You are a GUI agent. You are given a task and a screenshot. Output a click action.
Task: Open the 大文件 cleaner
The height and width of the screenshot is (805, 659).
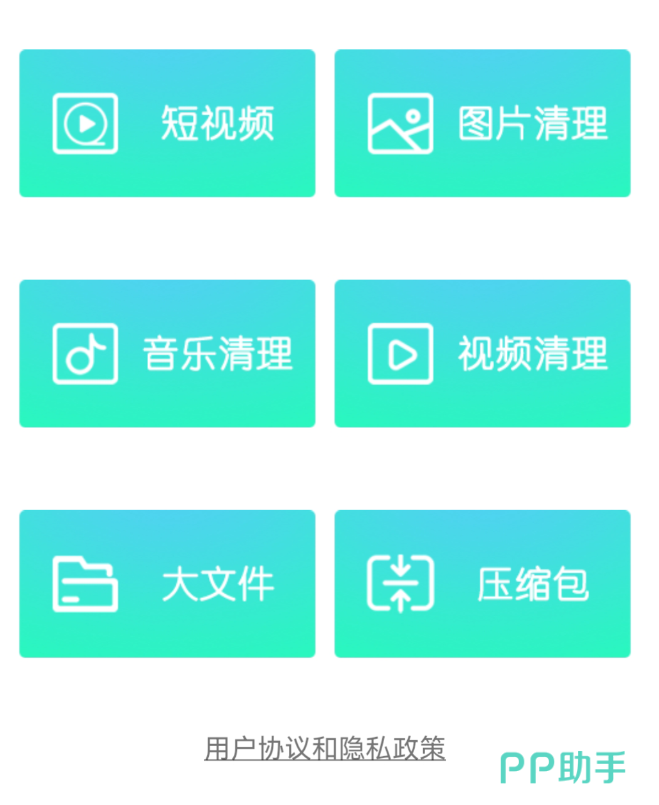tap(167, 583)
